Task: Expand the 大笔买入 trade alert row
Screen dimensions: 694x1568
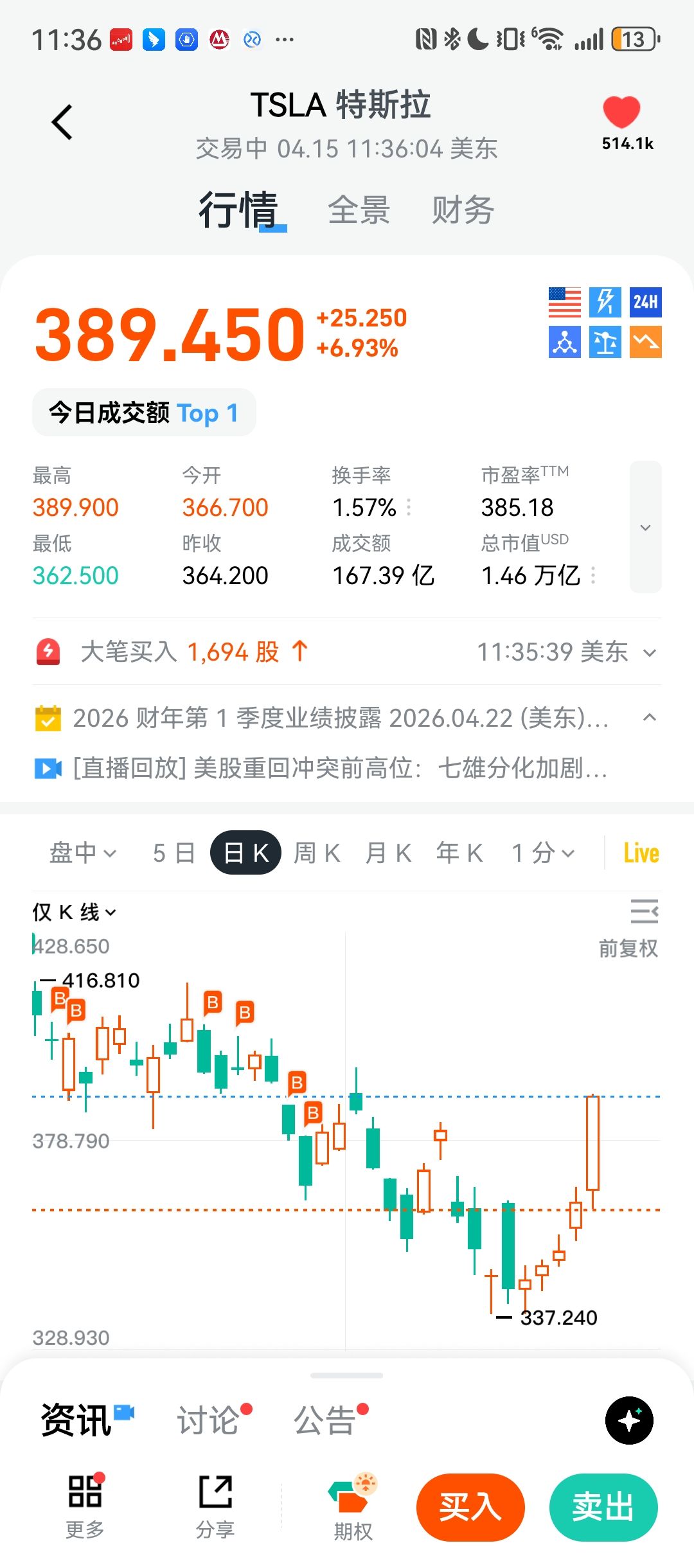Action: [x=650, y=653]
